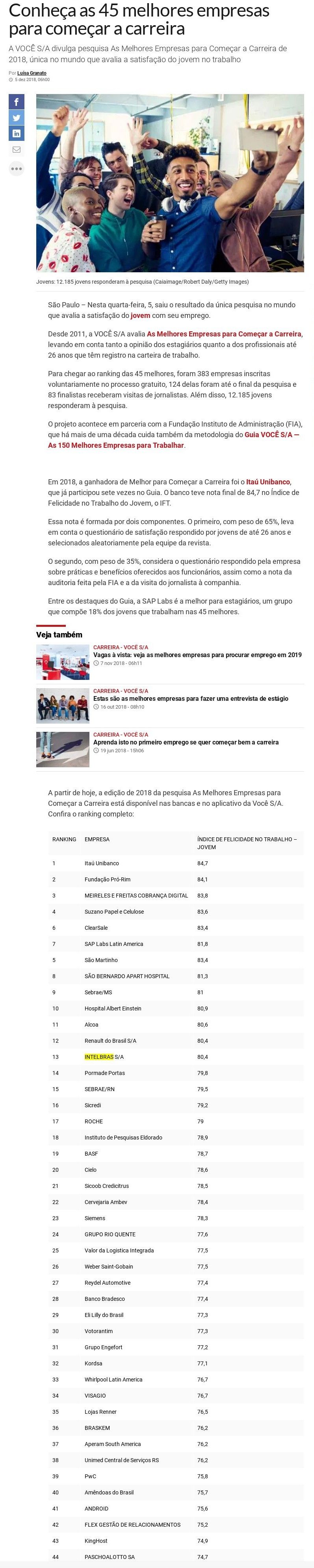Image resolution: width=314 pixels, height=1568 pixels.
Task: Share article on Twitter
Action: 17,118
